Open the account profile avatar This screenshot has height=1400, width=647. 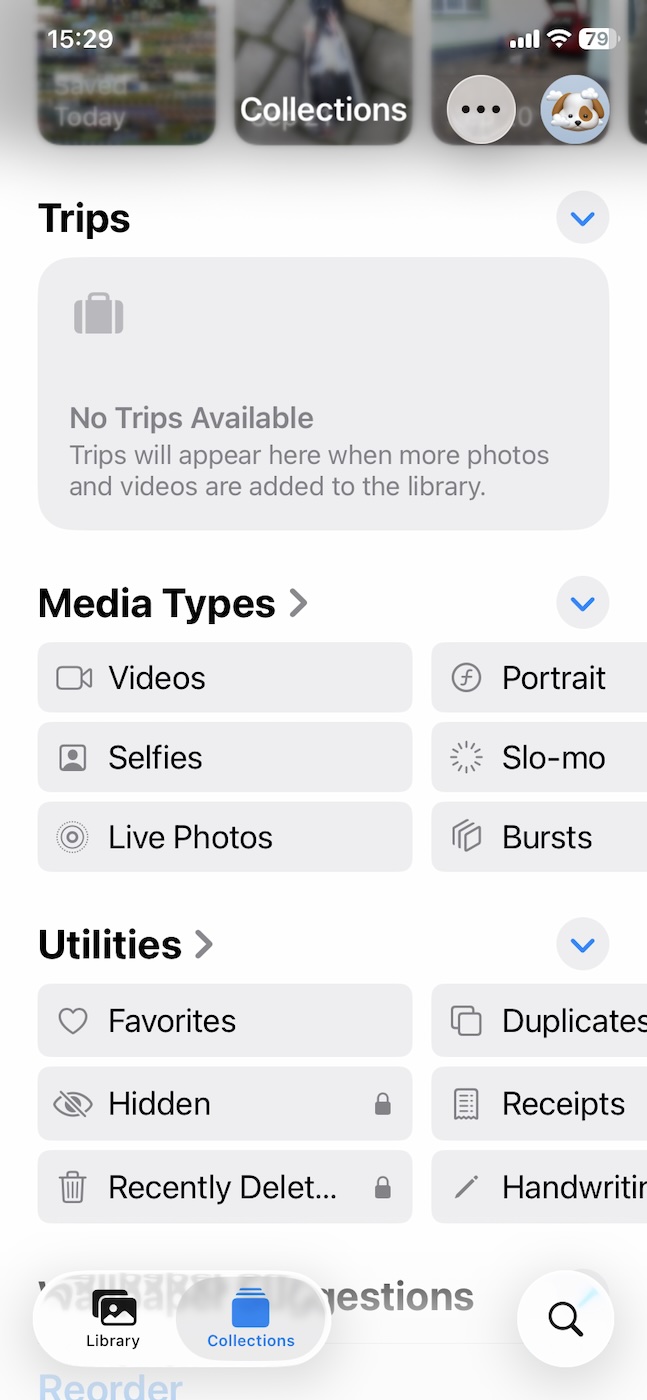(575, 110)
